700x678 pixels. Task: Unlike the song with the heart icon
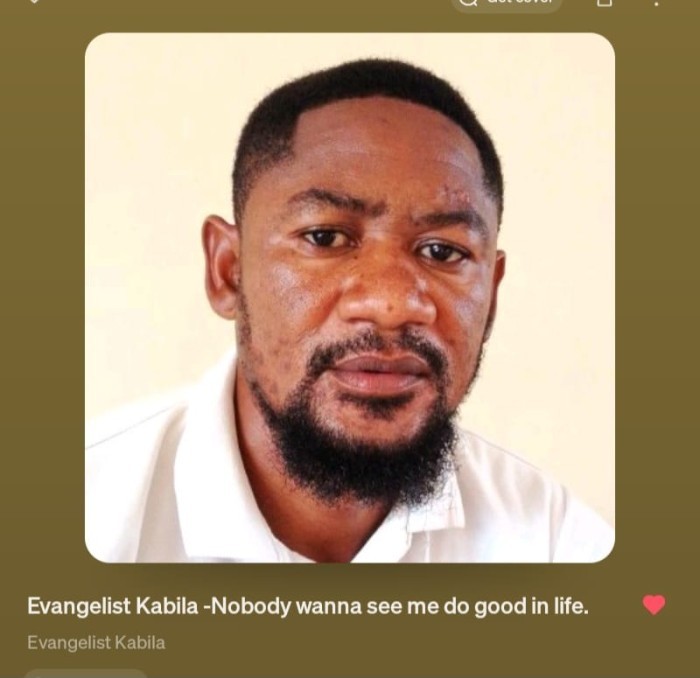(x=654, y=605)
